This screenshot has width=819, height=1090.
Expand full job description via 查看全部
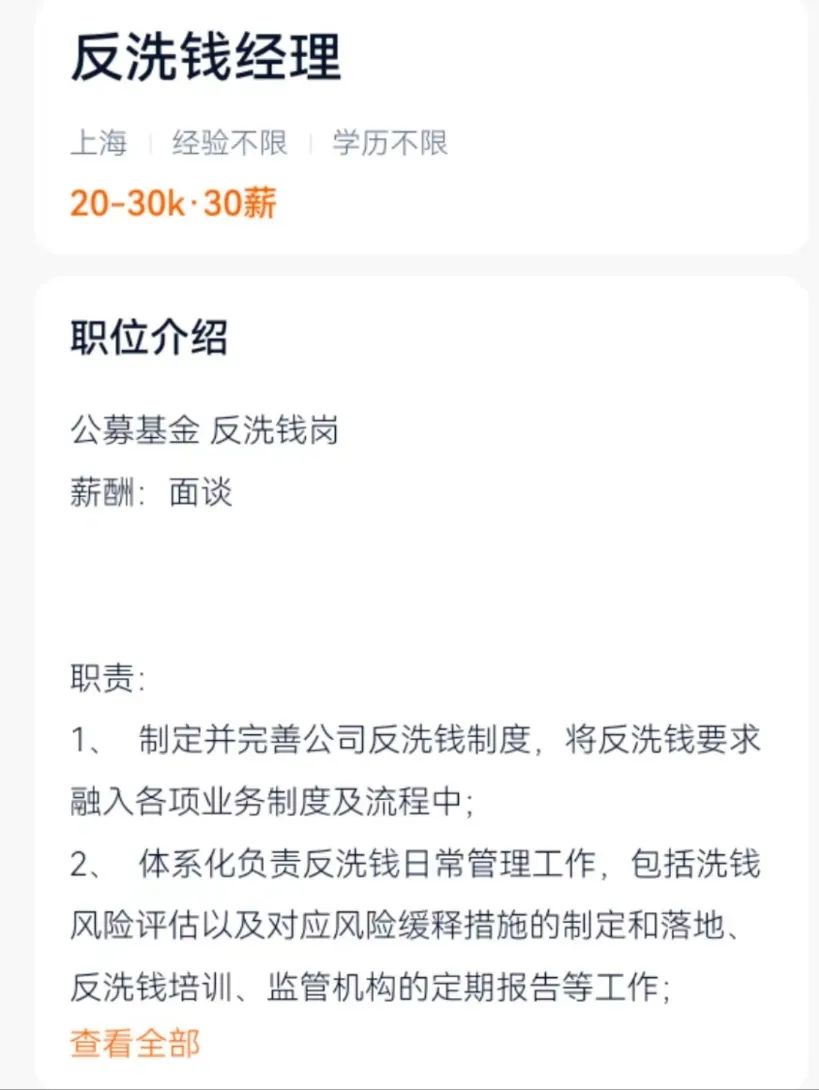pos(135,1043)
